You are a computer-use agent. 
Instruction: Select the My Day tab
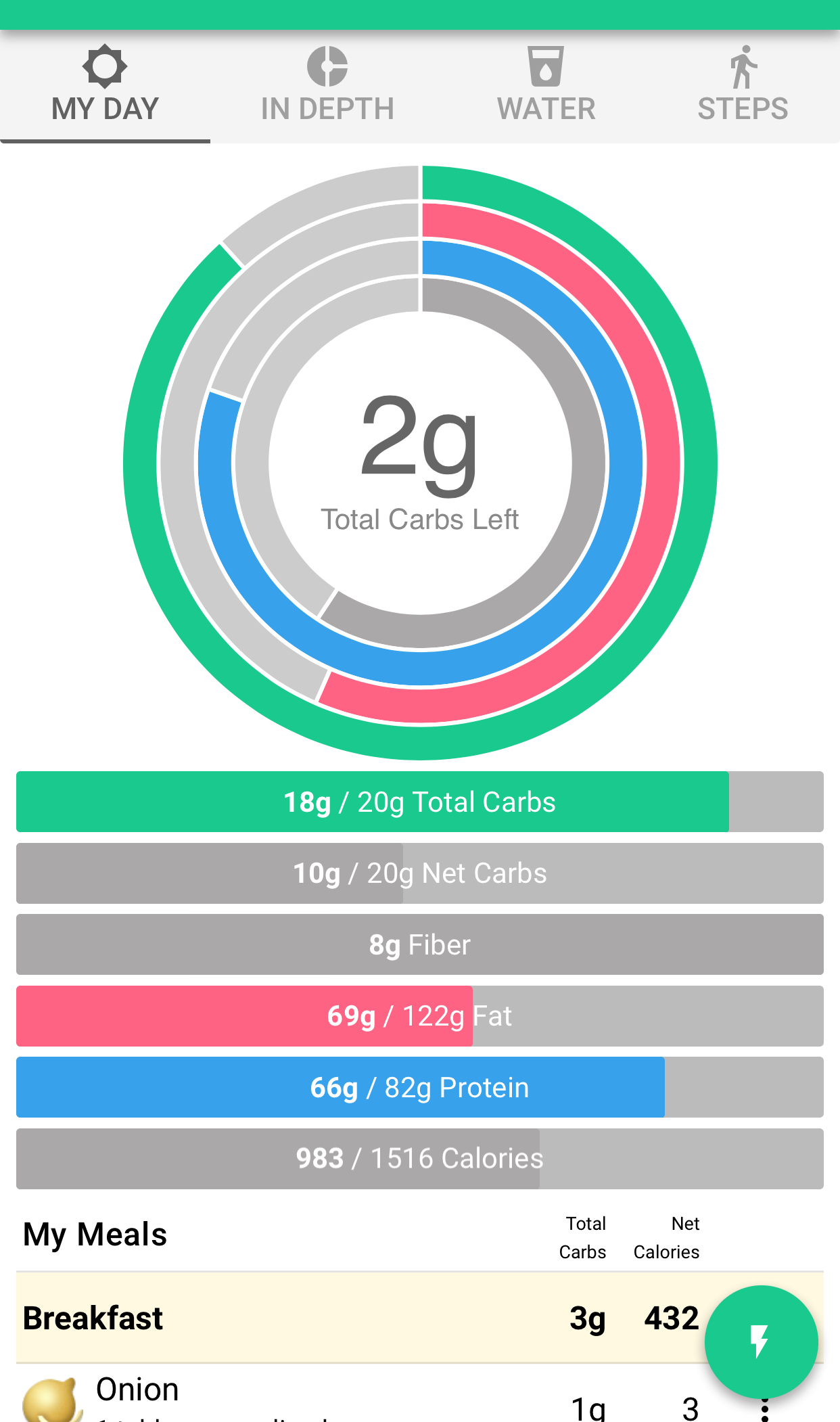point(105,86)
